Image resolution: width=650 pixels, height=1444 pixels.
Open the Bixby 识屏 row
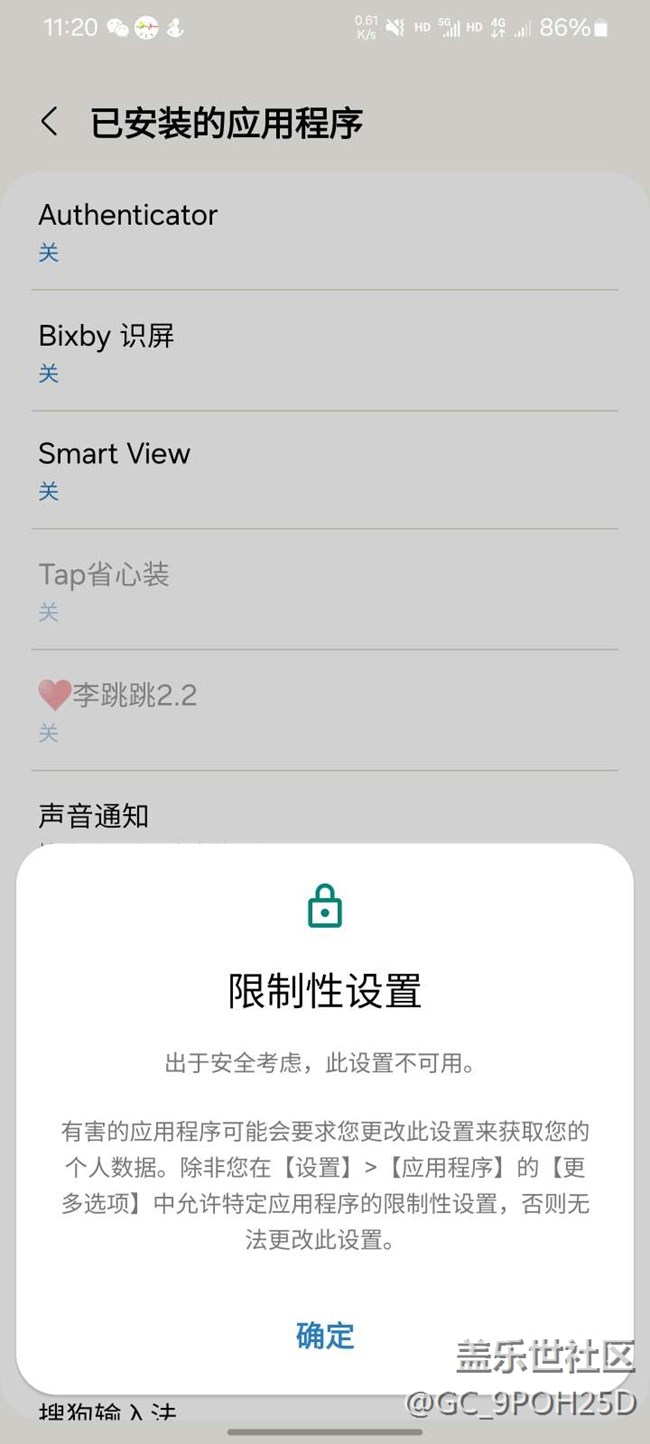pyautogui.click(x=325, y=351)
